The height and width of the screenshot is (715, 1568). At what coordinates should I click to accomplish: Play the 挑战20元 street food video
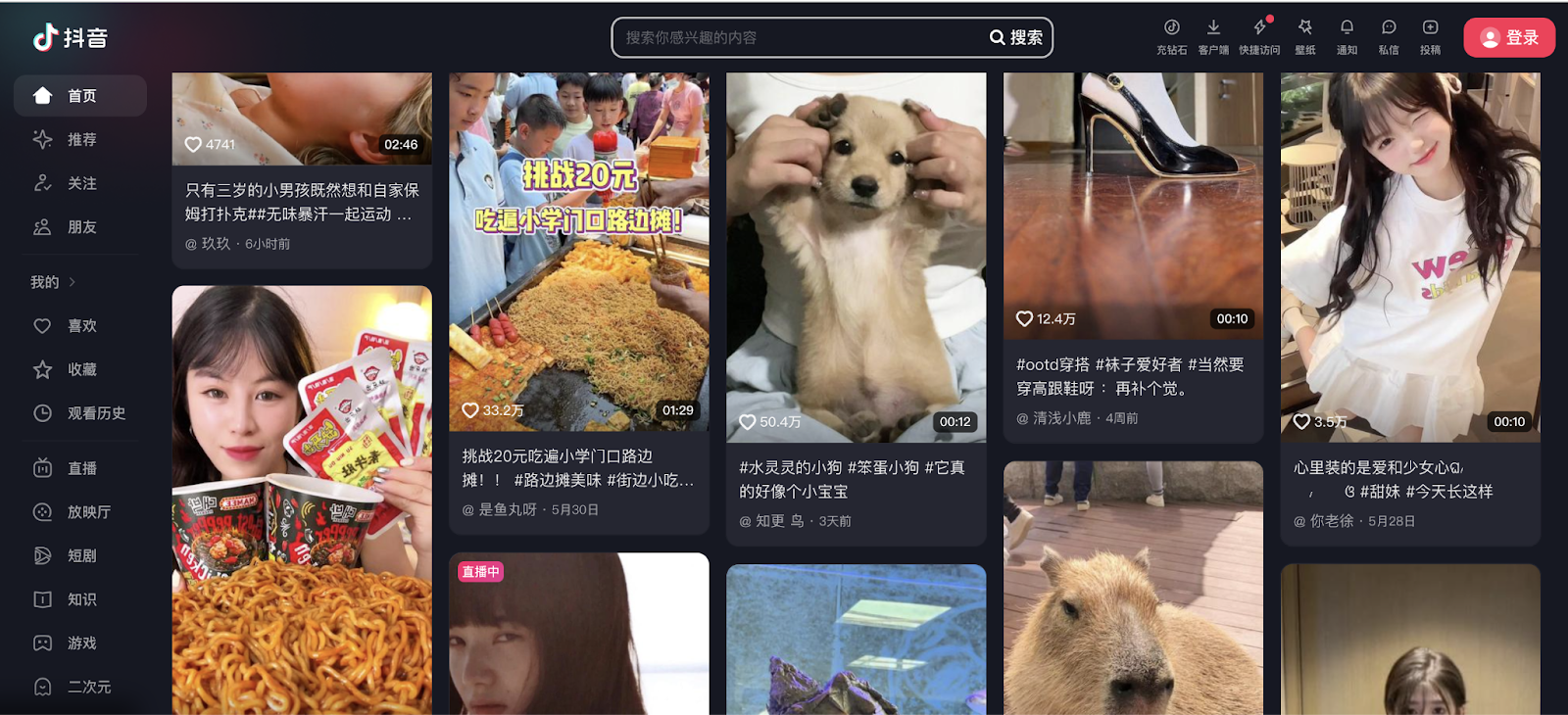tap(578, 252)
